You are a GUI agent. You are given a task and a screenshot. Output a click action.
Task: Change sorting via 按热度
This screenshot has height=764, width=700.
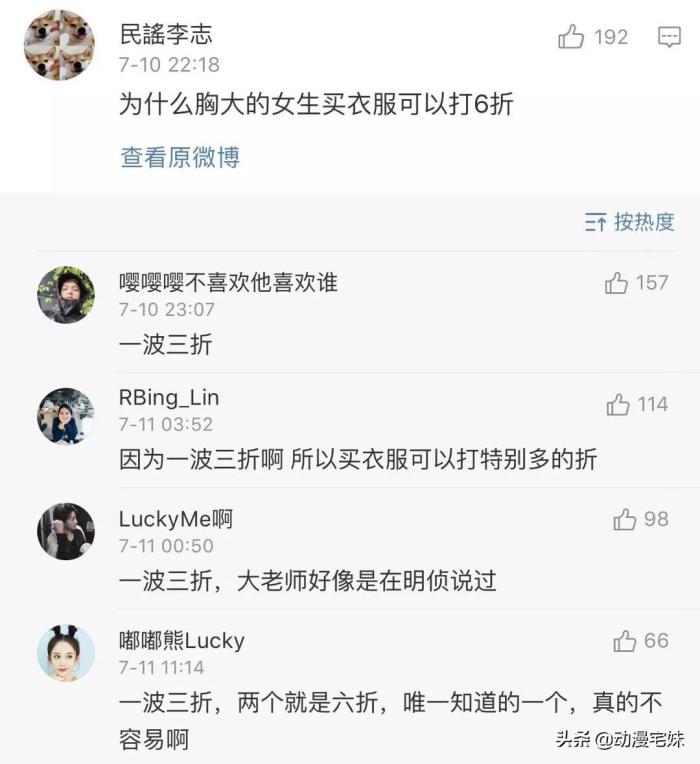point(630,222)
